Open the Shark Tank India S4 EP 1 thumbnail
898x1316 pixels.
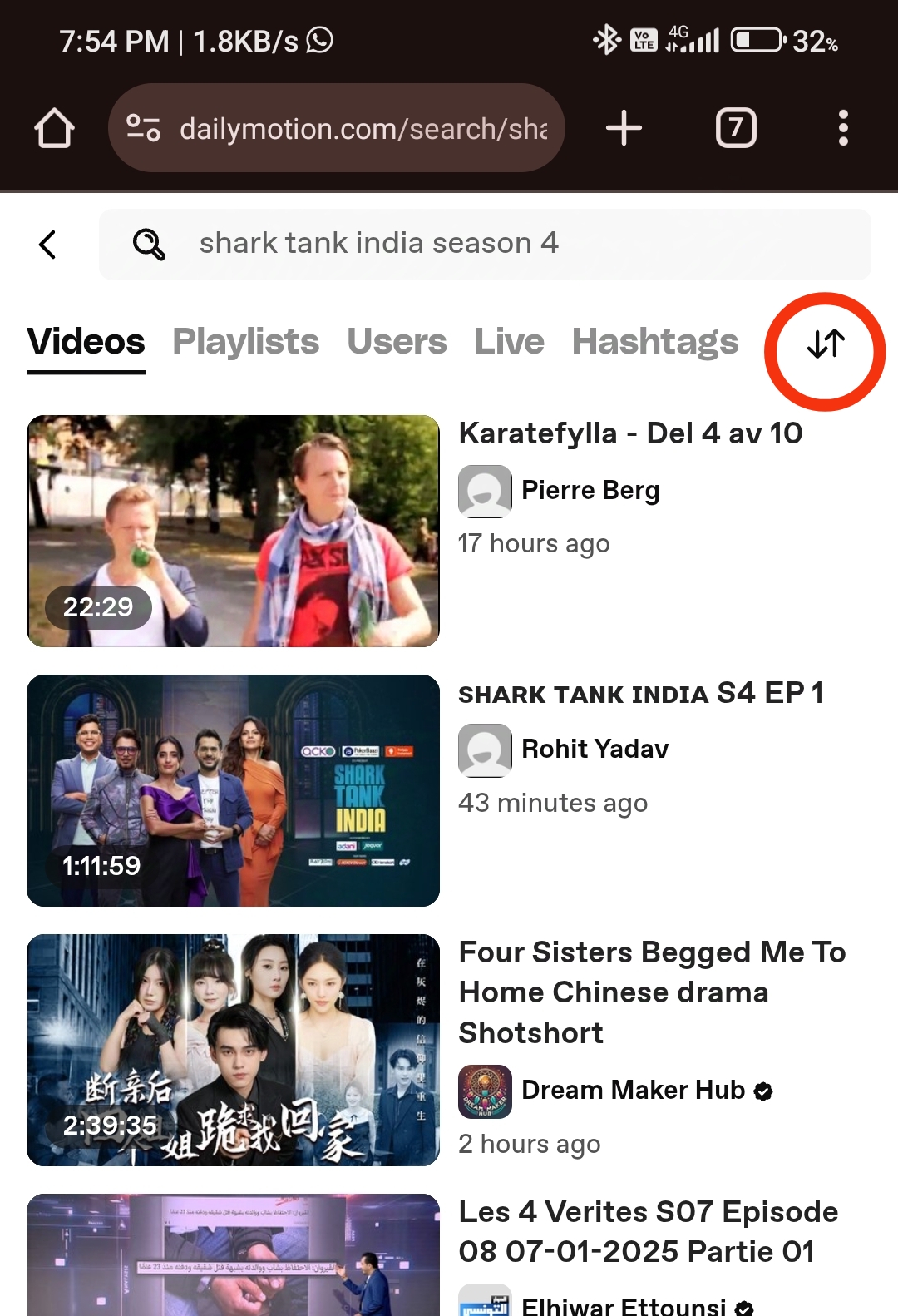[x=233, y=790]
